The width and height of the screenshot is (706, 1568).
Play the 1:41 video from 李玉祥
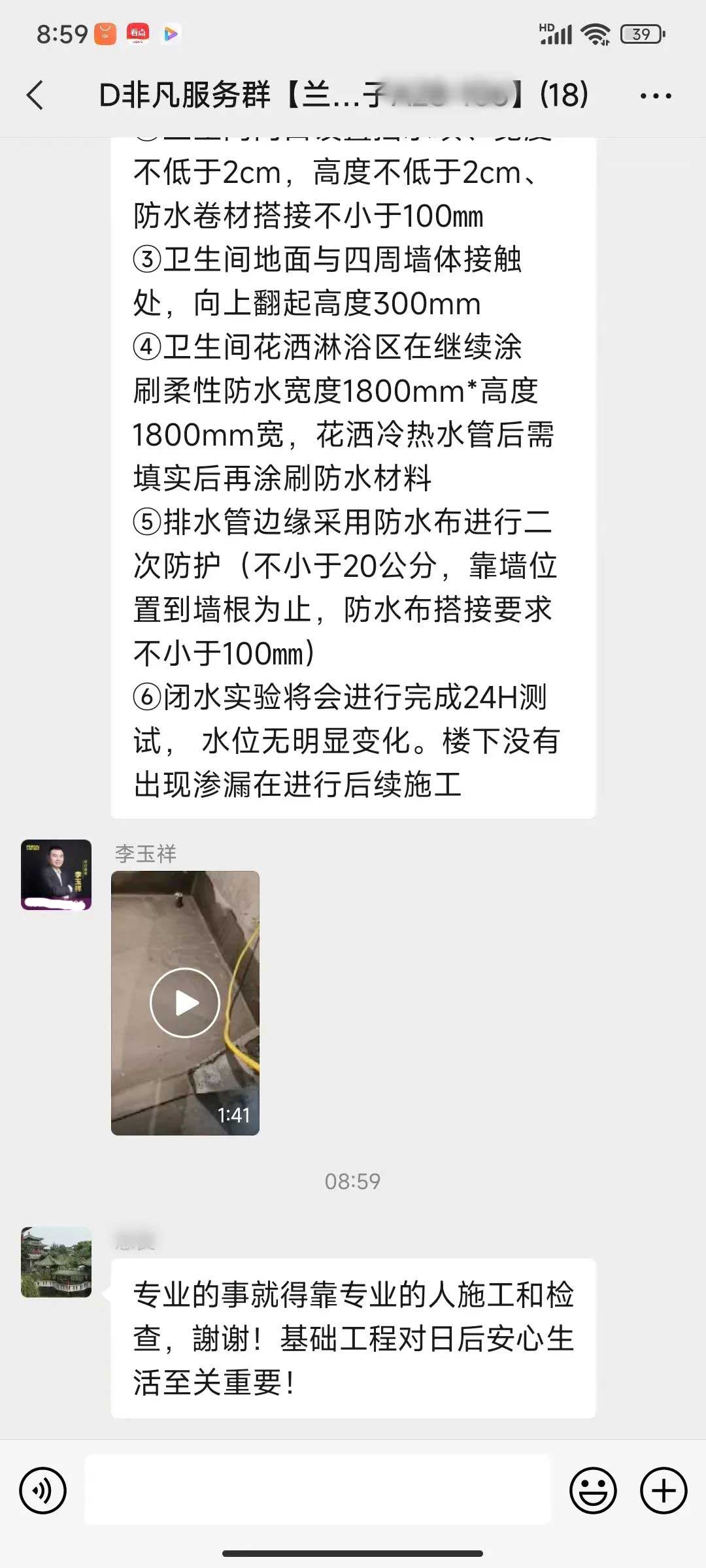[185, 1002]
